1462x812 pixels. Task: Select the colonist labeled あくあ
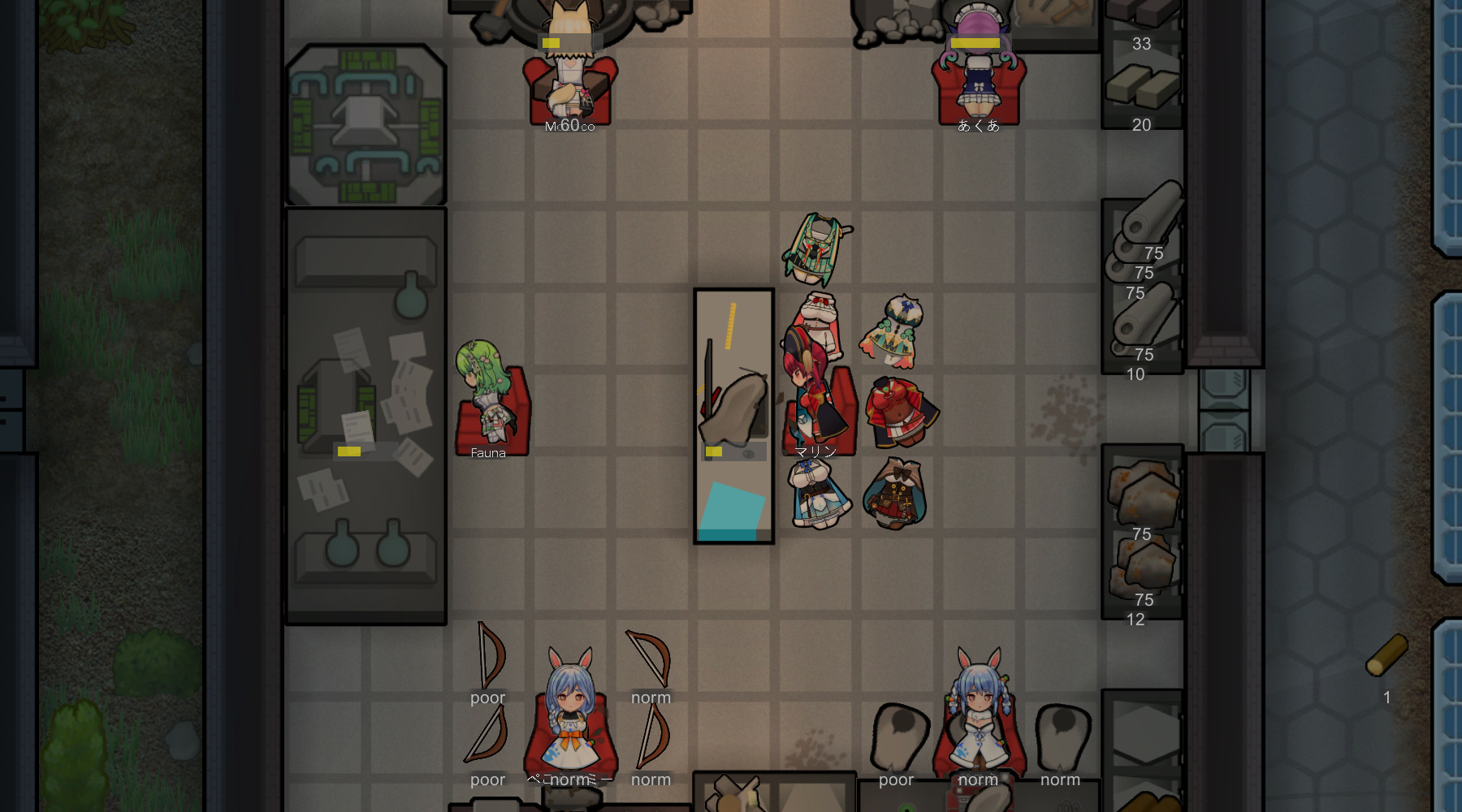[978, 69]
